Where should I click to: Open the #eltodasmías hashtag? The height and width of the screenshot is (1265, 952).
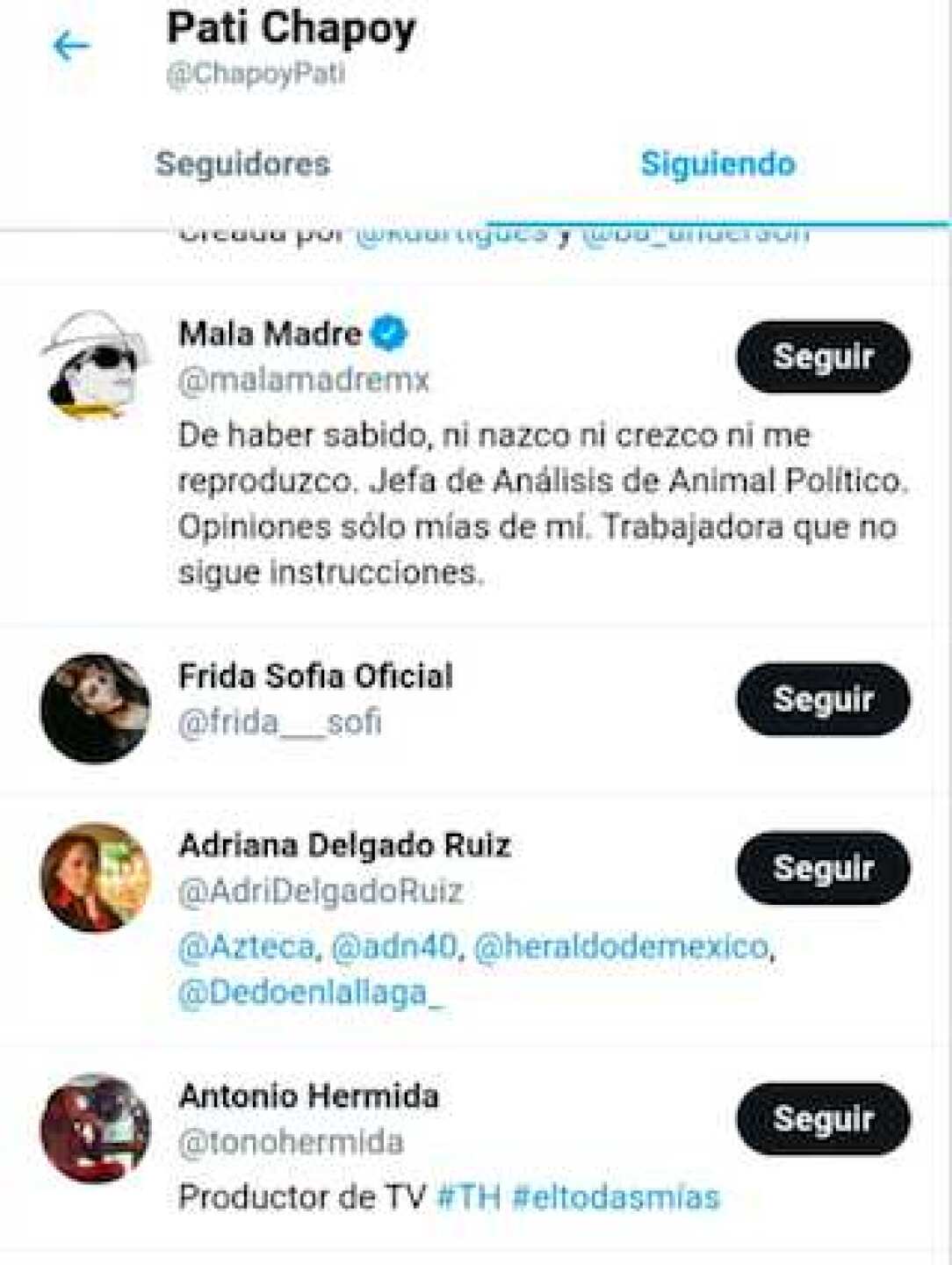616,1196
